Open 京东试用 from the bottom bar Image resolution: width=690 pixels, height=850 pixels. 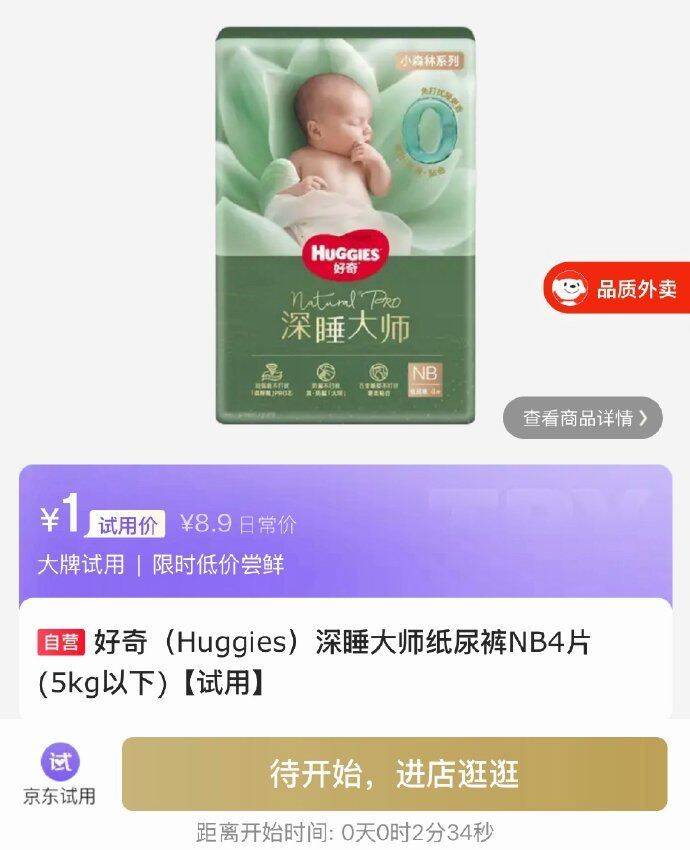coord(60,774)
